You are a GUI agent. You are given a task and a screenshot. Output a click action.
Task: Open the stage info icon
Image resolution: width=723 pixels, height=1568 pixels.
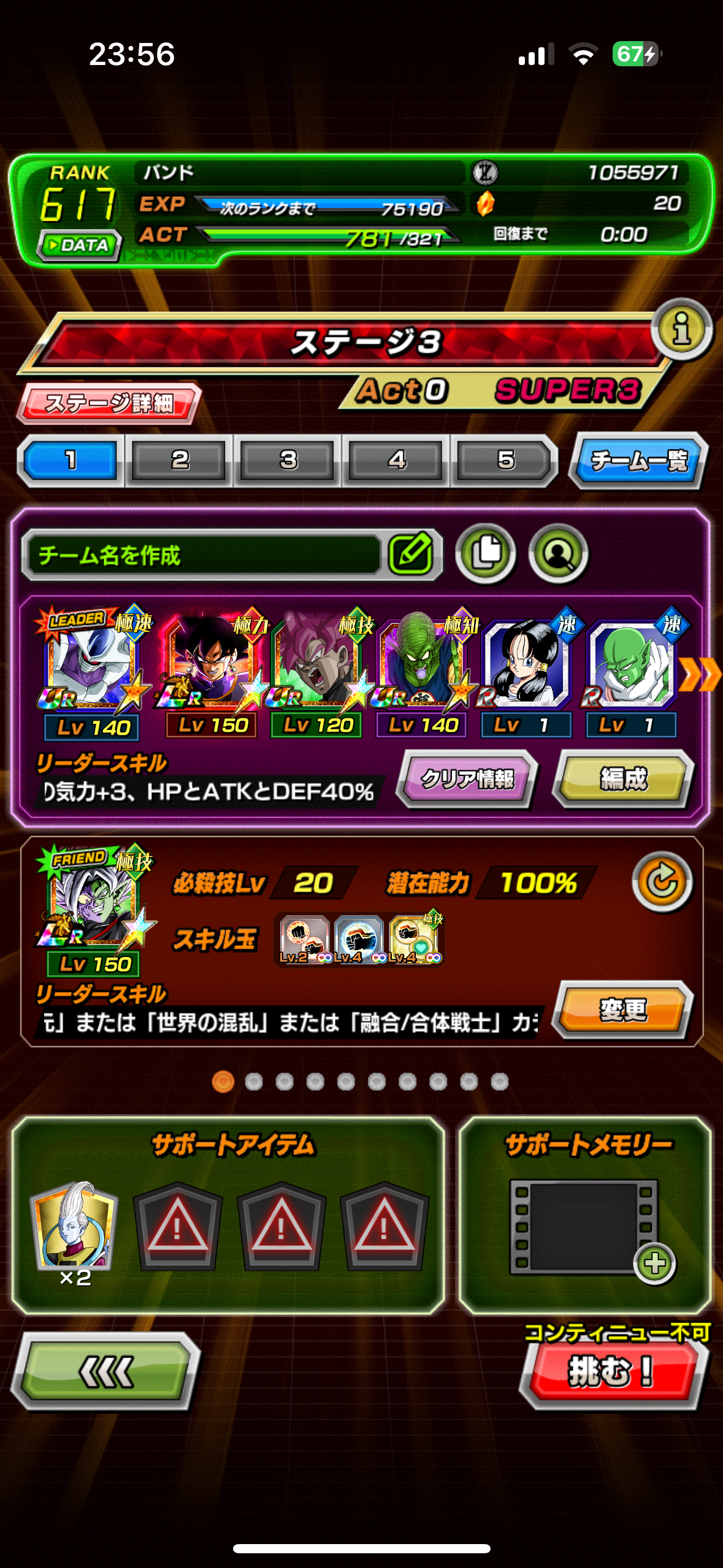[x=681, y=329]
